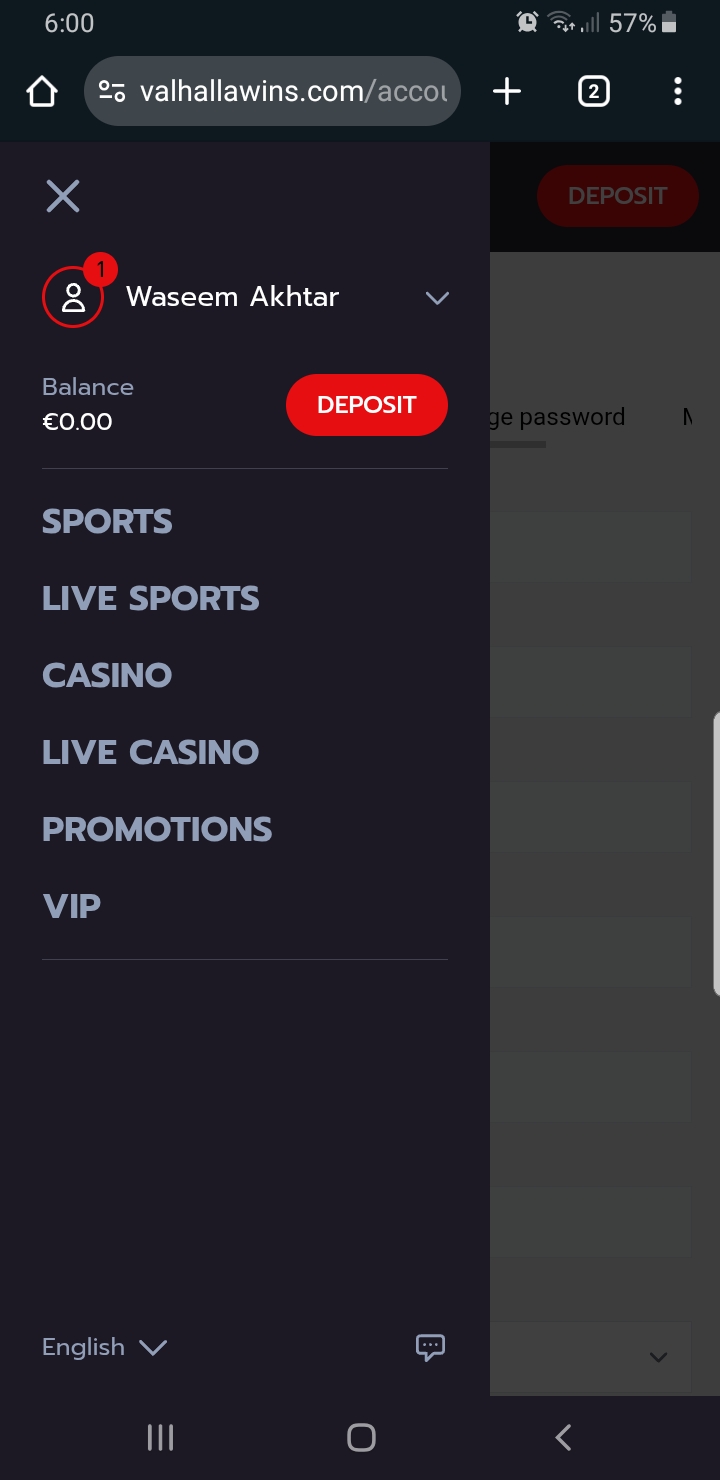Image resolution: width=720 pixels, height=1480 pixels.
Task: Tap the tab switcher showing 2 tabs
Action: 593,90
